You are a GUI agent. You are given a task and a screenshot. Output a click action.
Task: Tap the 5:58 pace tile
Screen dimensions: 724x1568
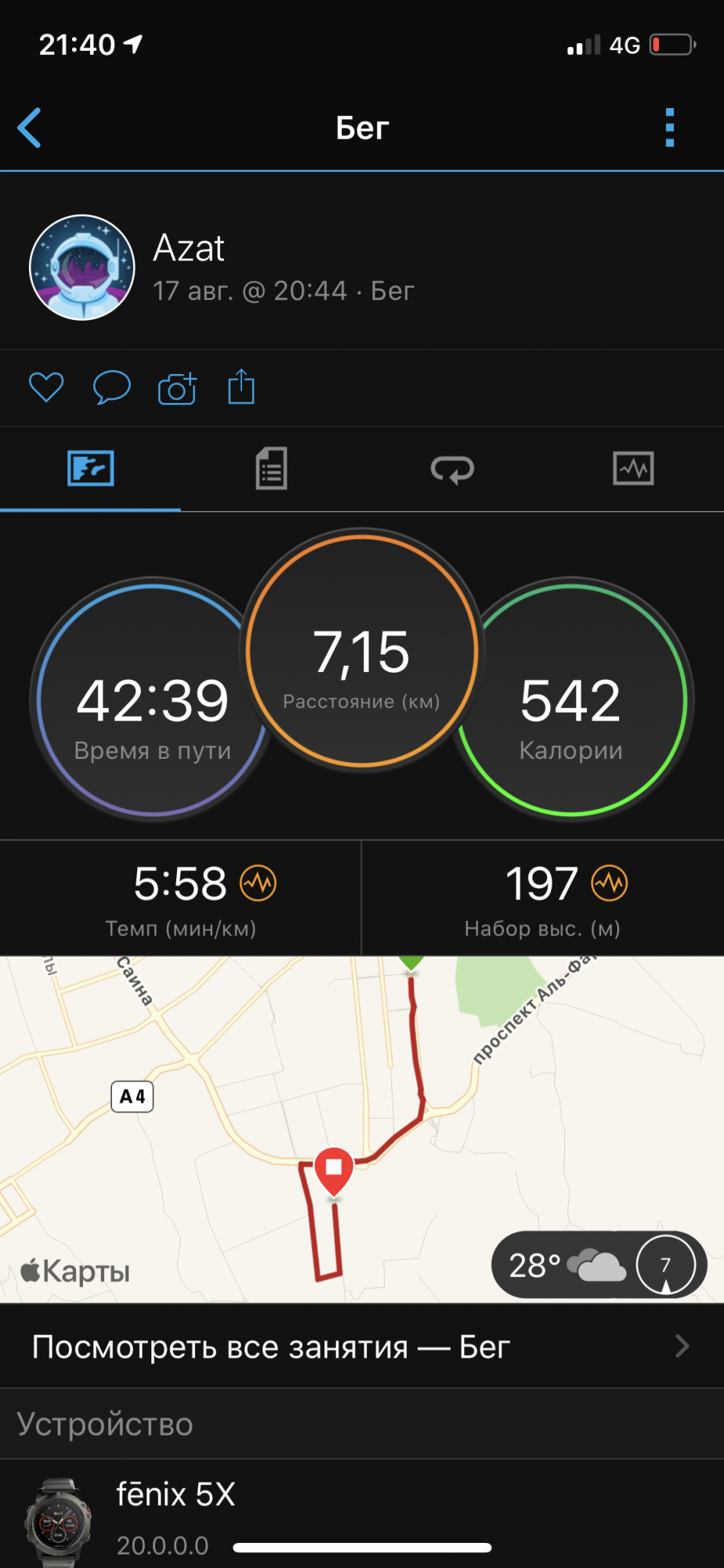pos(181,898)
